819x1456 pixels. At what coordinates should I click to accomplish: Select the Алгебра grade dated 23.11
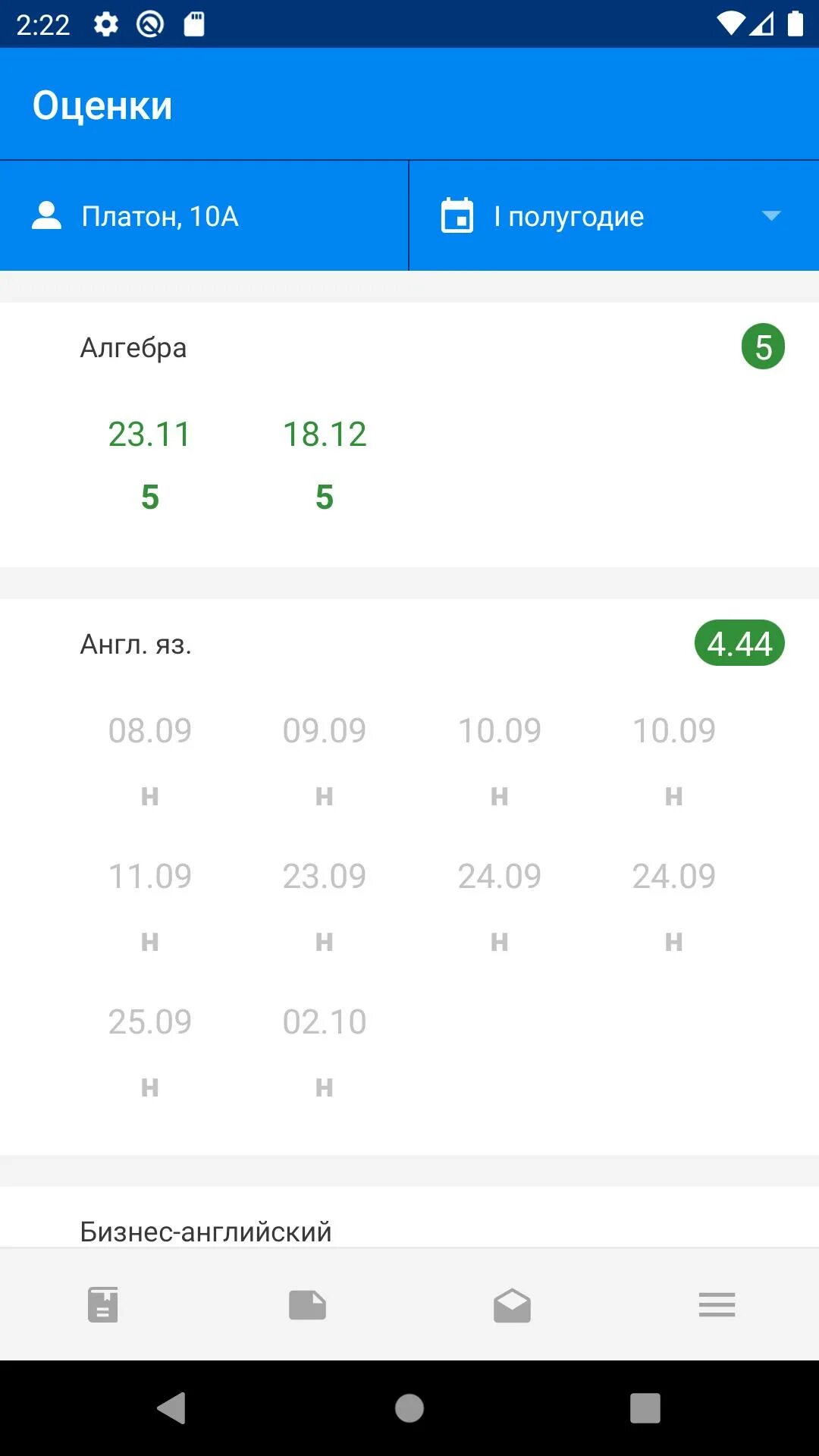click(x=149, y=465)
